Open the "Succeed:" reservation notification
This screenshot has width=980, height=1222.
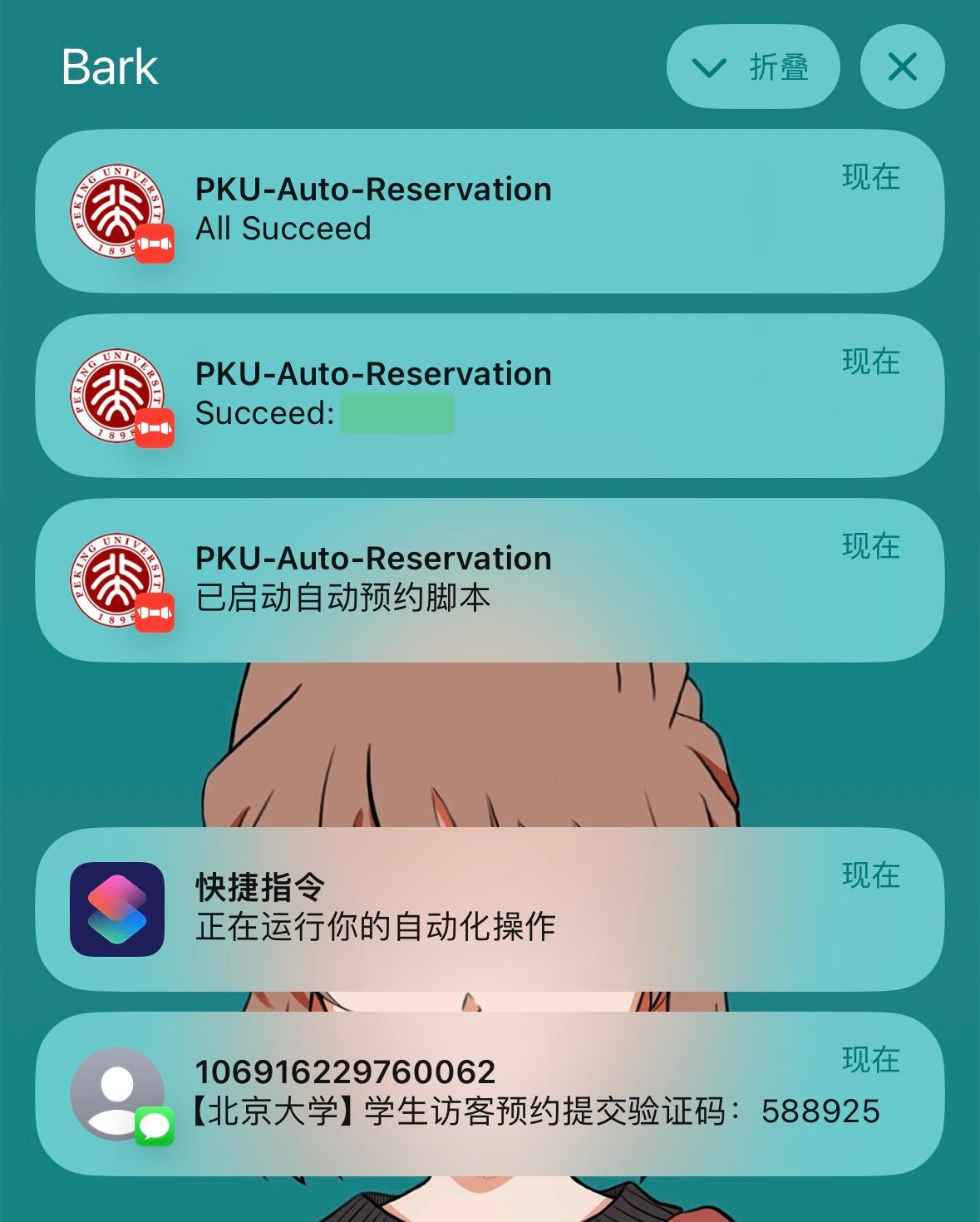tap(490, 396)
